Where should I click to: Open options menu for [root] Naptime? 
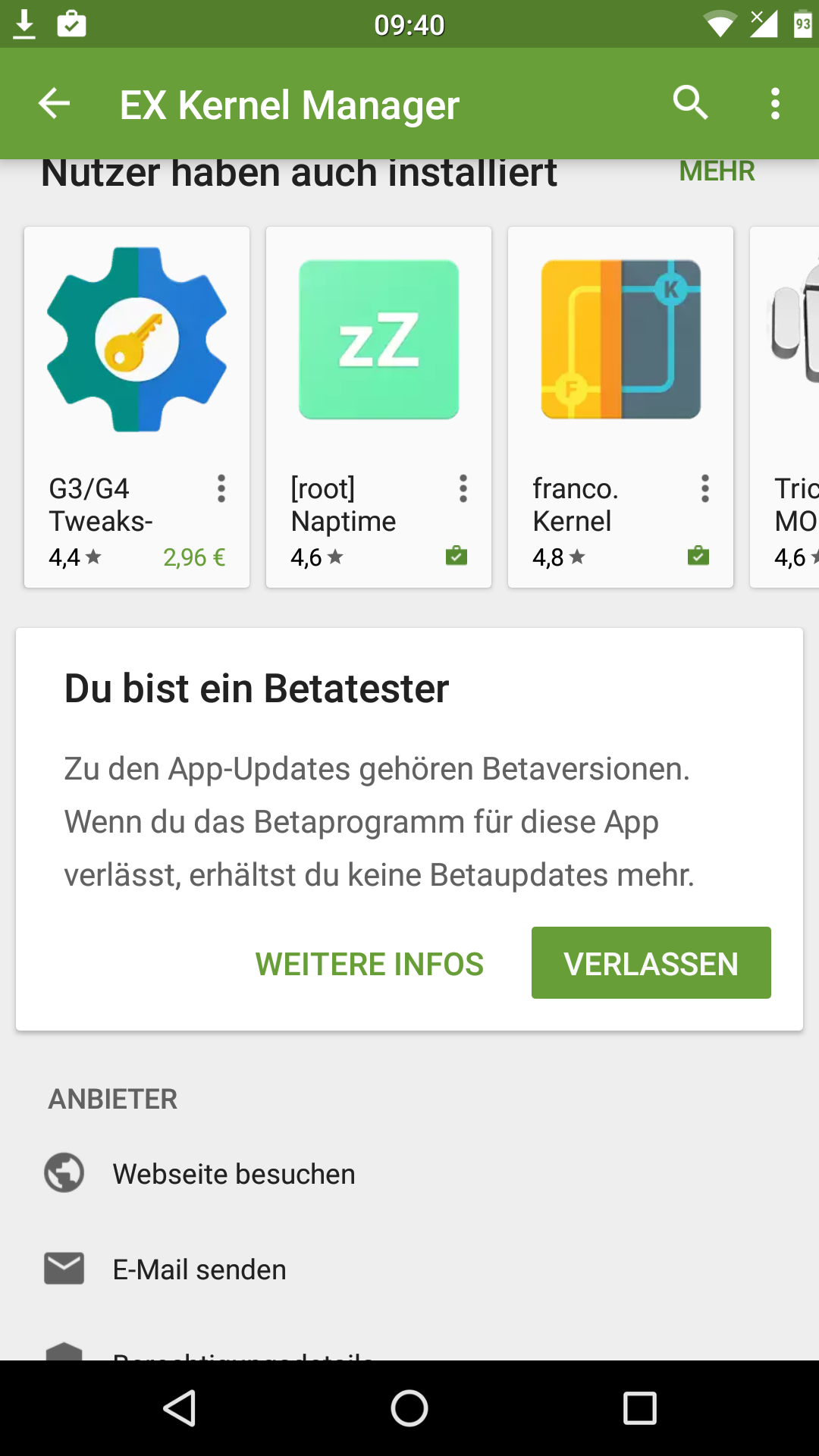pyautogui.click(x=463, y=489)
